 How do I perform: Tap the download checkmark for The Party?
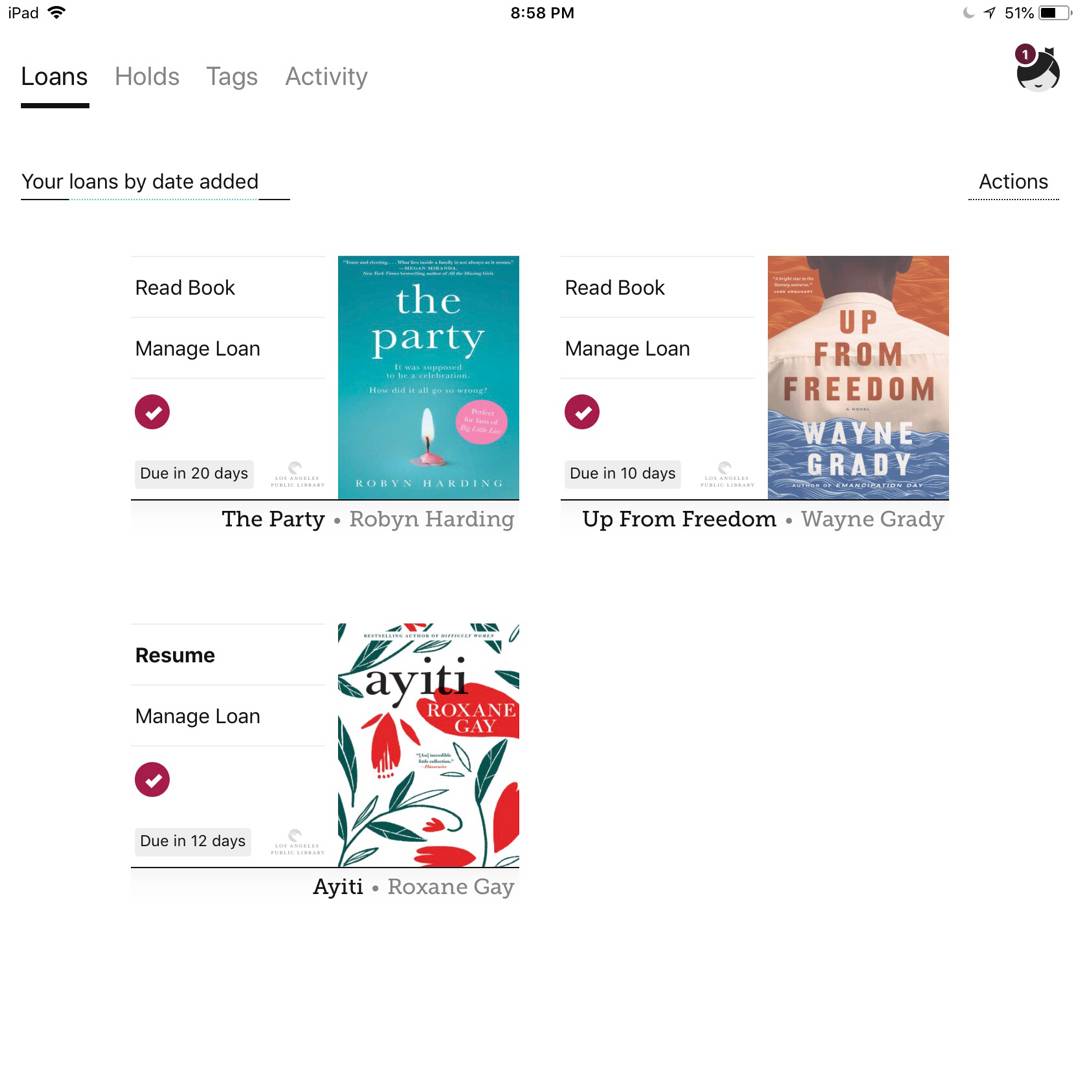[x=152, y=412]
